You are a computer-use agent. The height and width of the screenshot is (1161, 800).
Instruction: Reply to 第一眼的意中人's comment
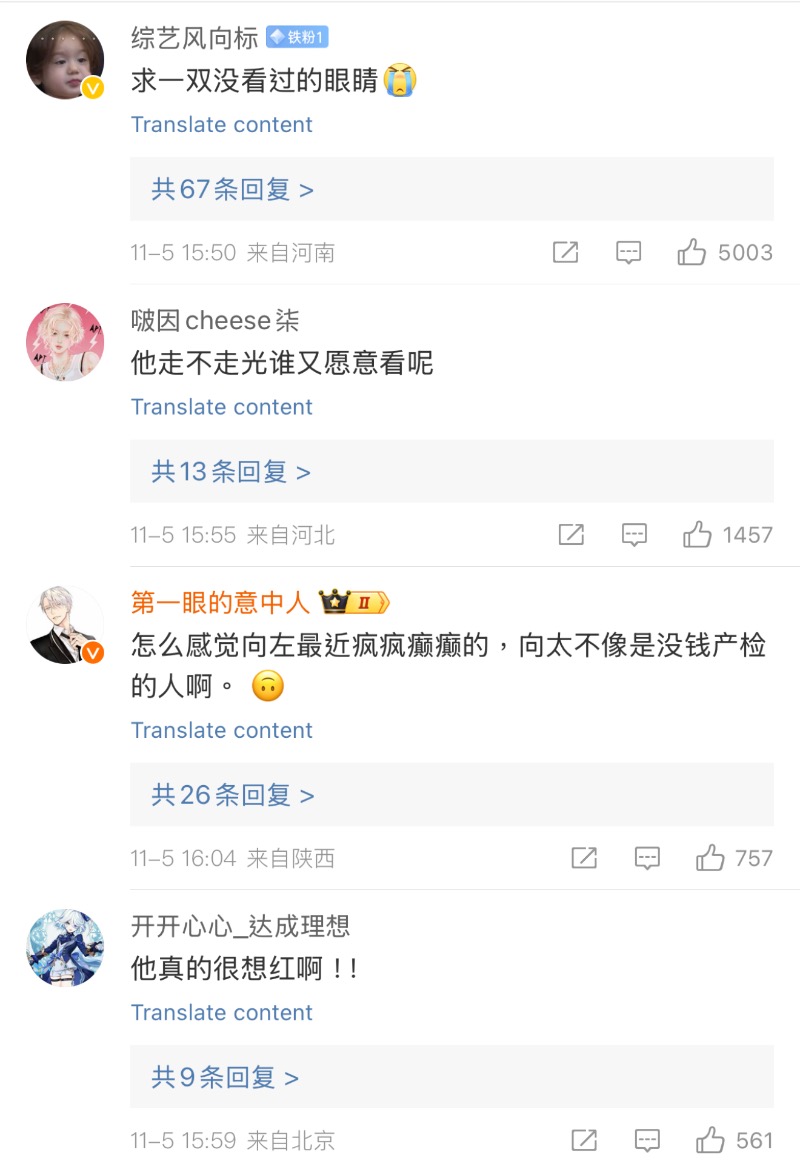coord(647,858)
